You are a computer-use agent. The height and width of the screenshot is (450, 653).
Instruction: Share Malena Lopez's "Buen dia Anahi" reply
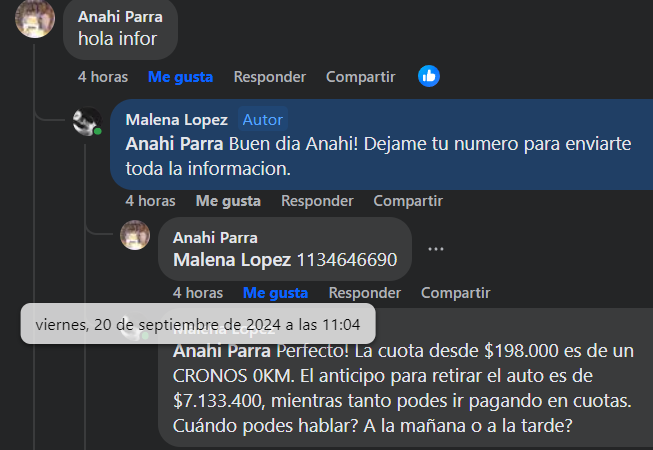[x=408, y=201]
